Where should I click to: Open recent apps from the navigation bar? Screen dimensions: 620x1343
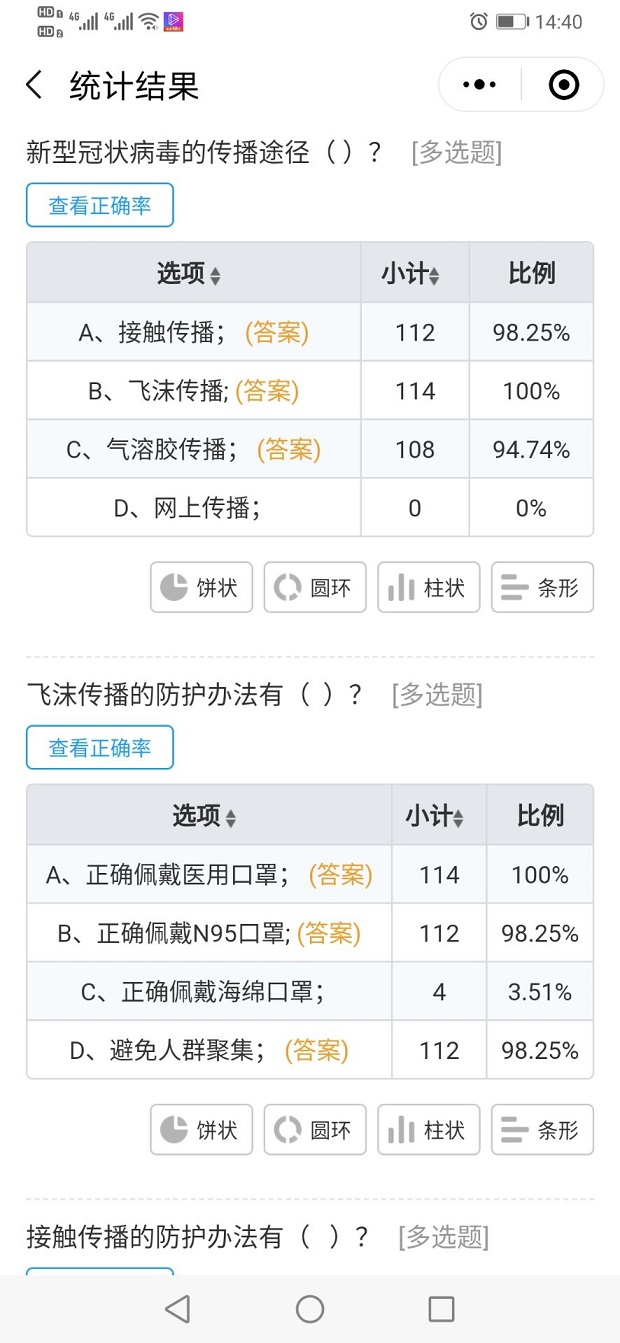[x=441, y=1308]
